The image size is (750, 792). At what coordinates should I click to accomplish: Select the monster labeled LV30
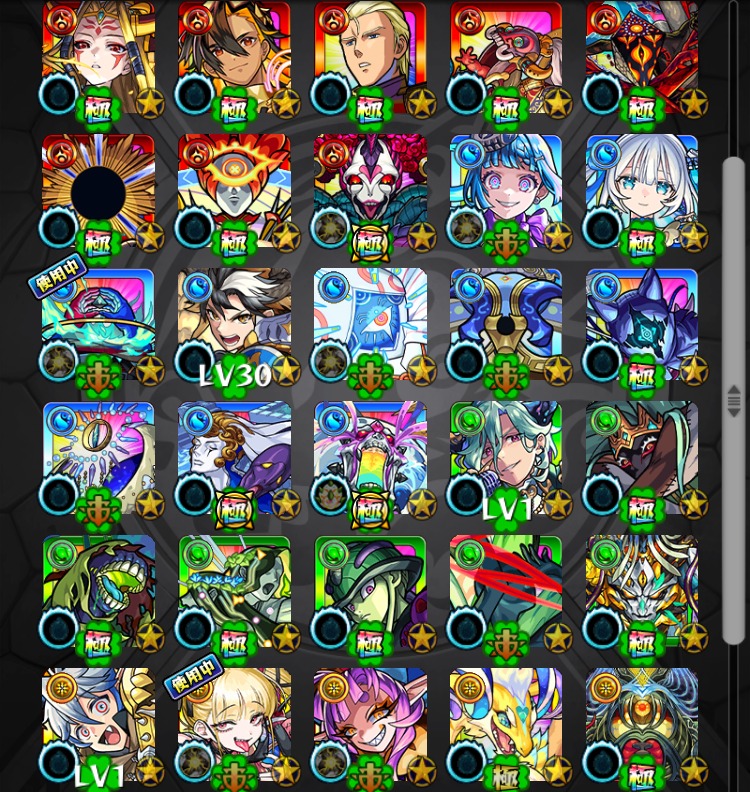pos(234,326)
